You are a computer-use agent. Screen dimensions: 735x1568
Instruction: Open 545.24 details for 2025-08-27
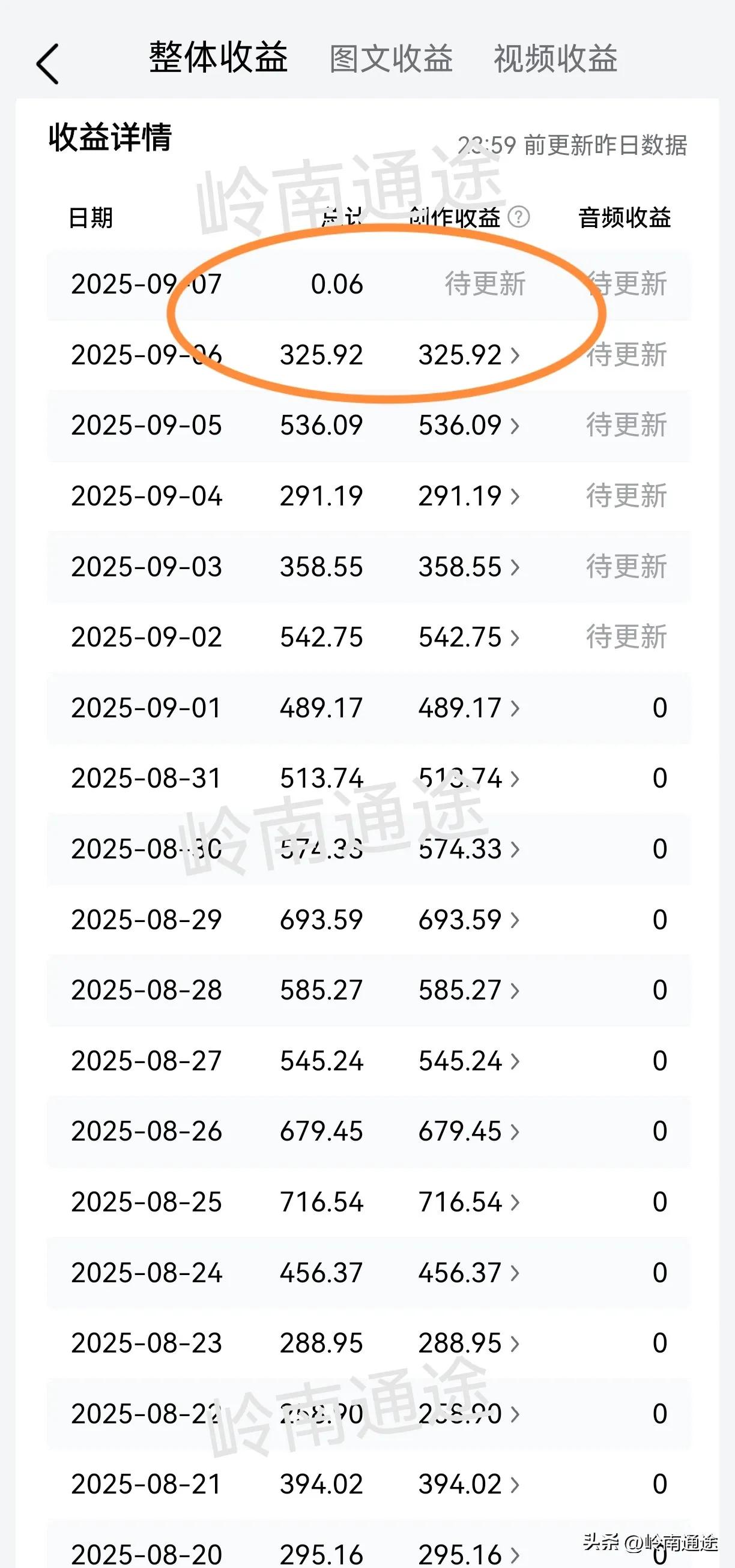point(469,1061)
